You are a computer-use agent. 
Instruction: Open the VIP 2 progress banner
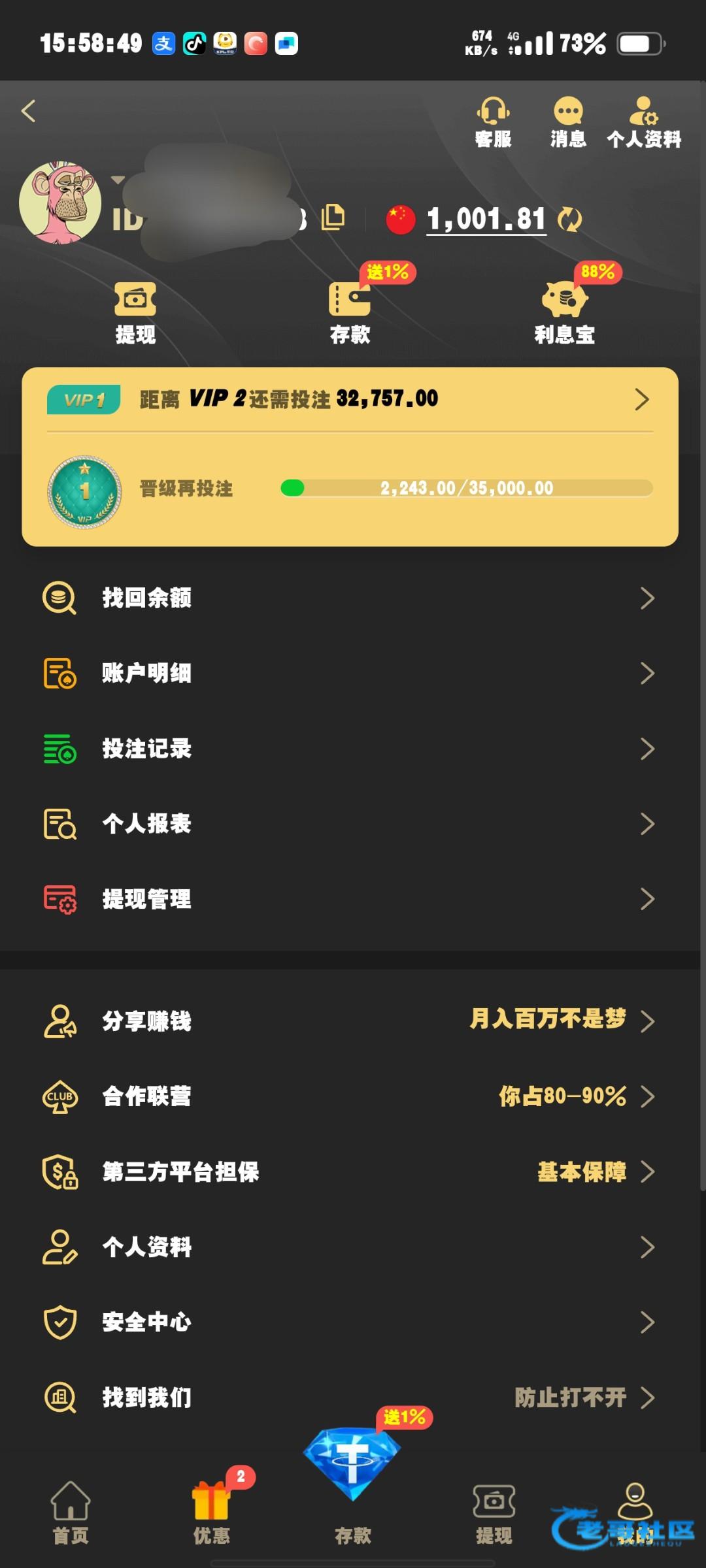(x=350, y=399)
